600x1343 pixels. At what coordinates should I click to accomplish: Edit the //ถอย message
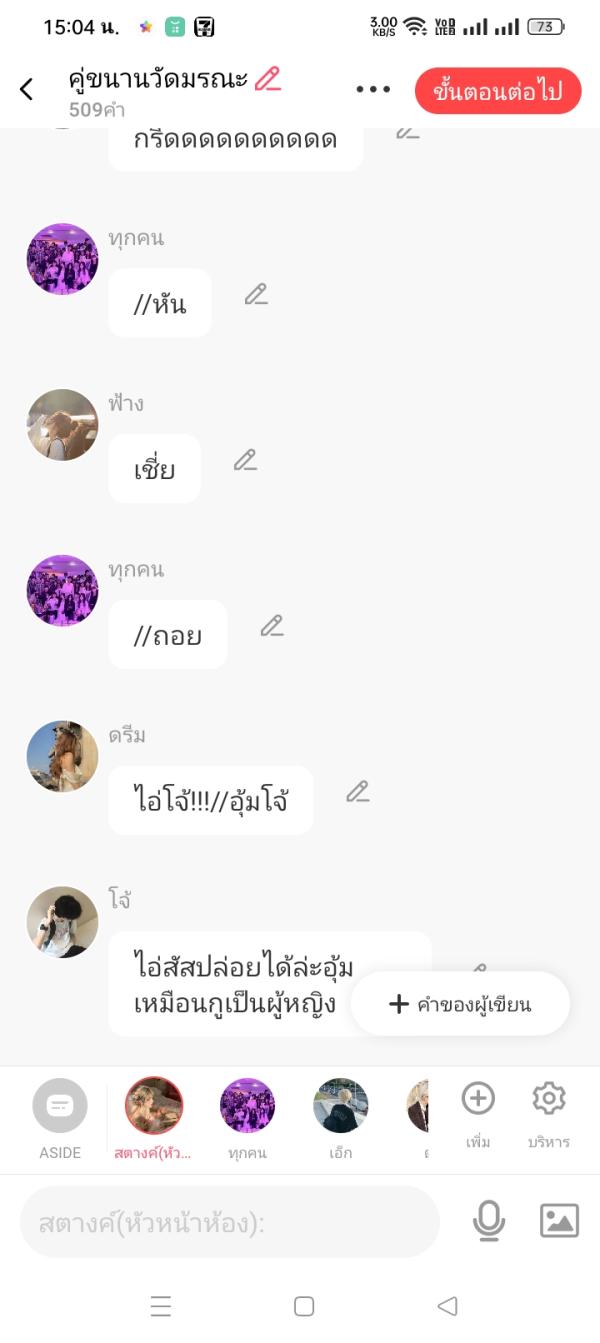click(x=272, y=626)
